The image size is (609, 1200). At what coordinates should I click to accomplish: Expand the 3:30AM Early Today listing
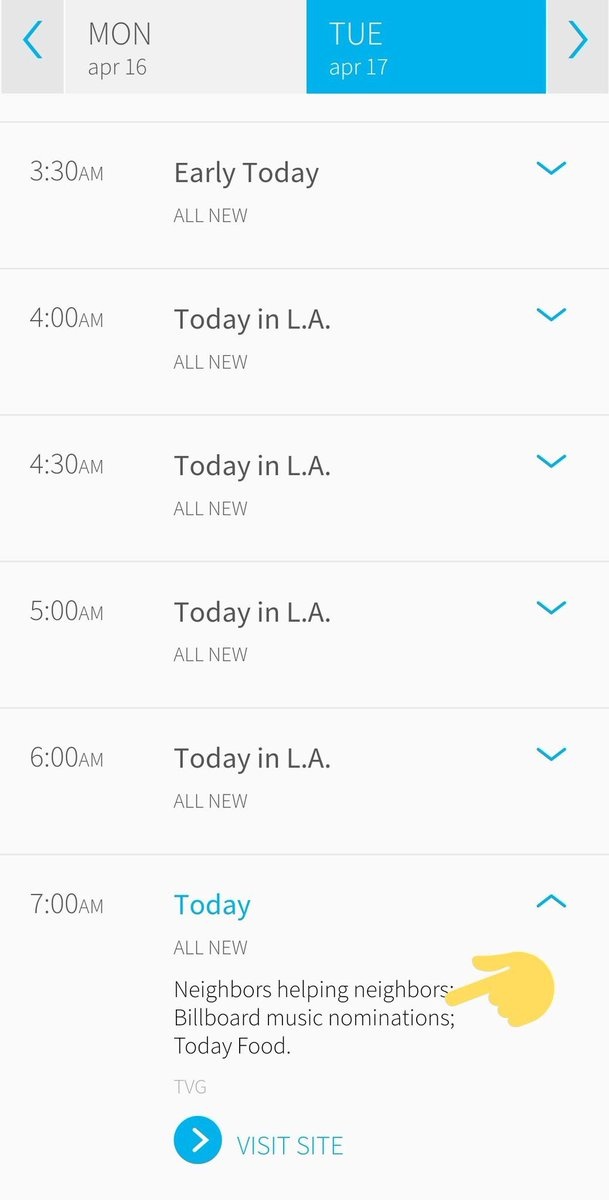click(551, 168)
